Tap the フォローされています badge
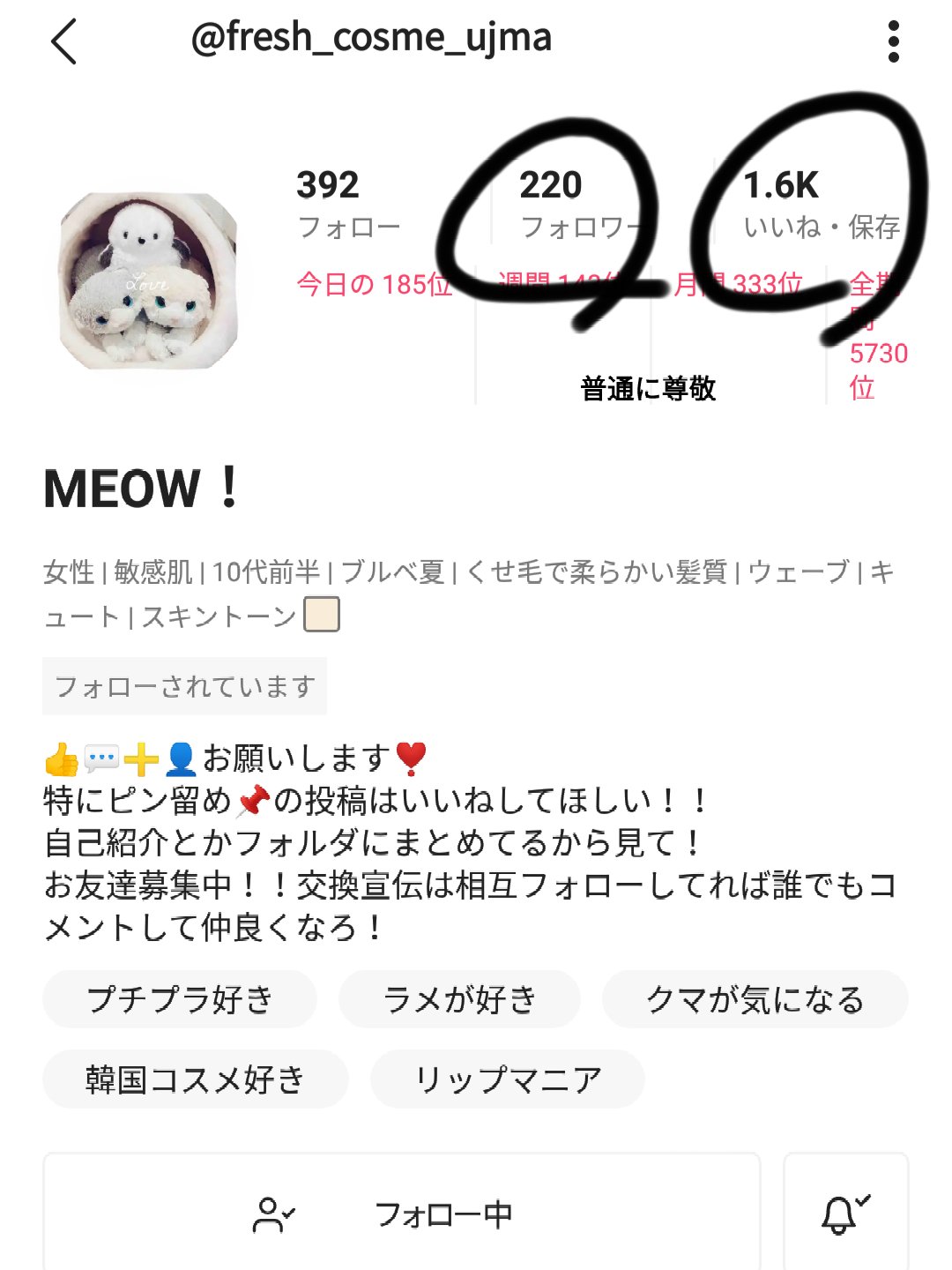 click(x=183, y=684)
